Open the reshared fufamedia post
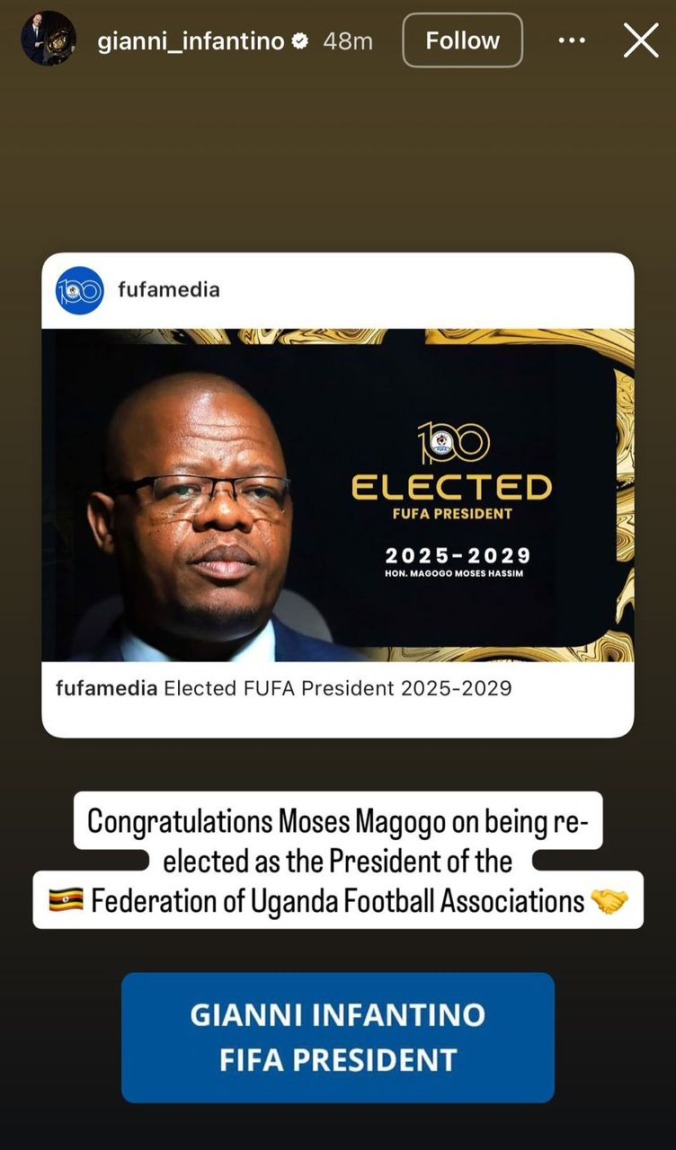Viewport: 676px width, 1150px height. pos(337,495)
